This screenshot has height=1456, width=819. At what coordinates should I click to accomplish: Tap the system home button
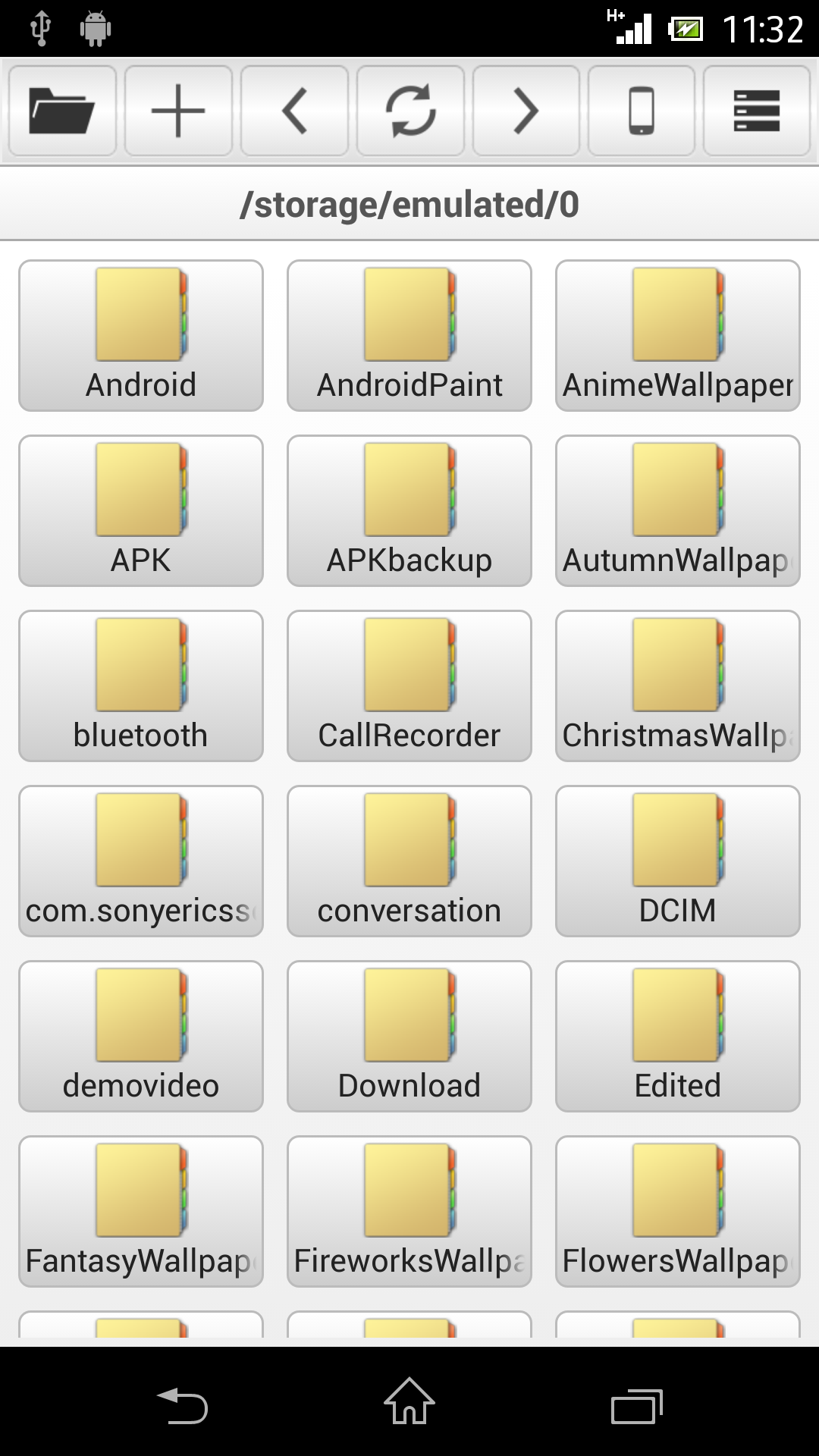pos(409,1401)
